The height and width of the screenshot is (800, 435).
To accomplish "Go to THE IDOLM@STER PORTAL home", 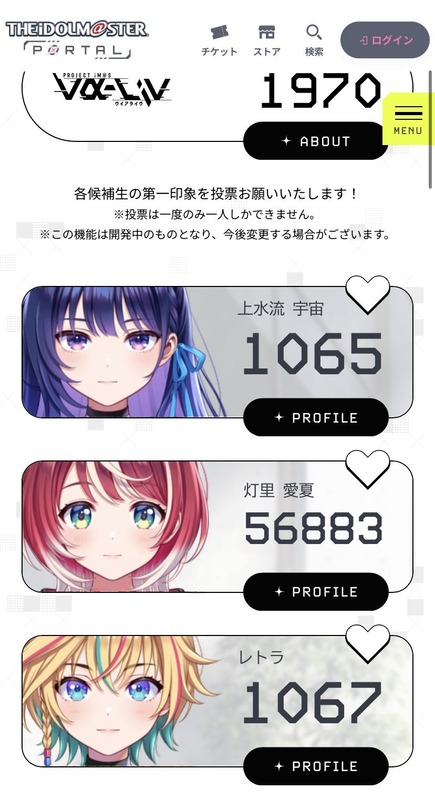I will (x=76, y=40).
